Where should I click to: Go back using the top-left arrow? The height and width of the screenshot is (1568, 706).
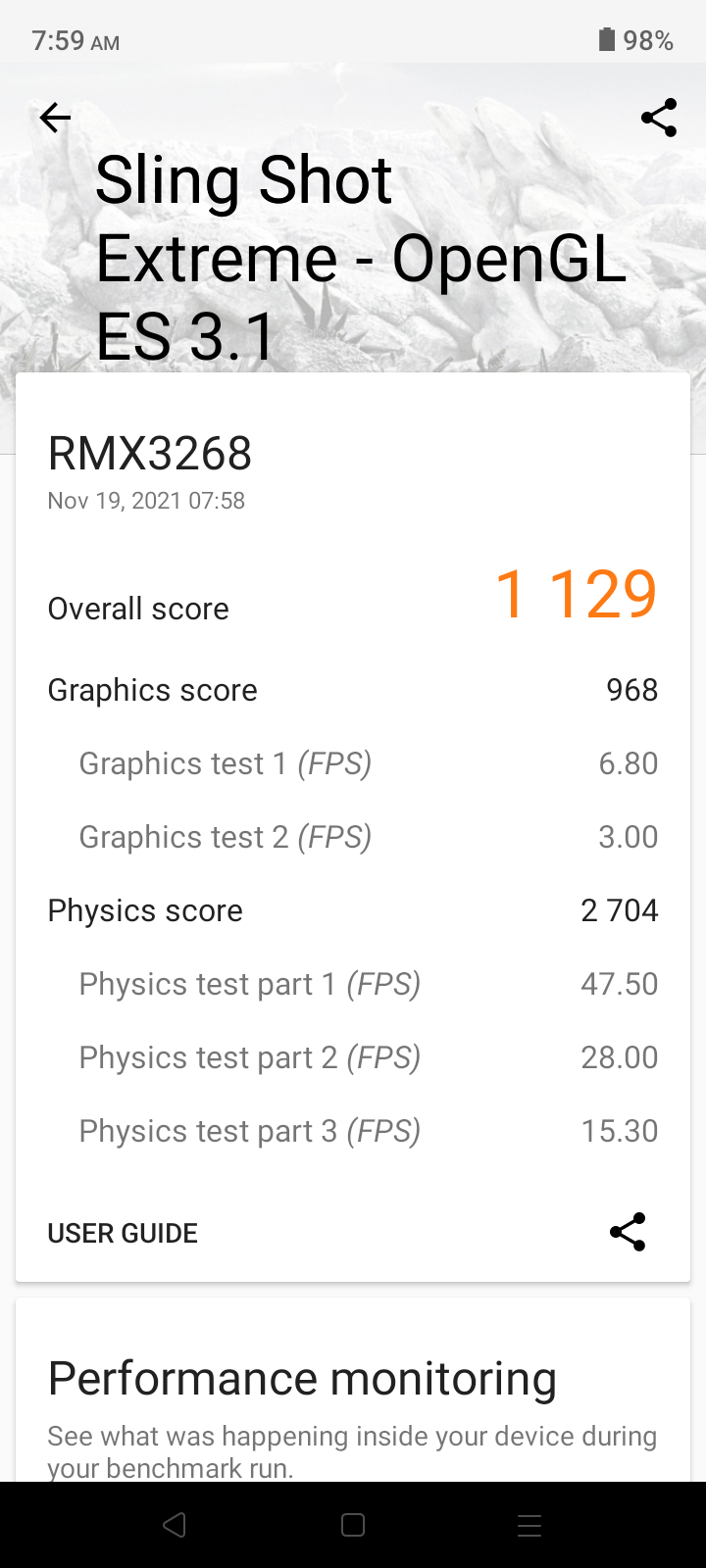pos(55,119)
